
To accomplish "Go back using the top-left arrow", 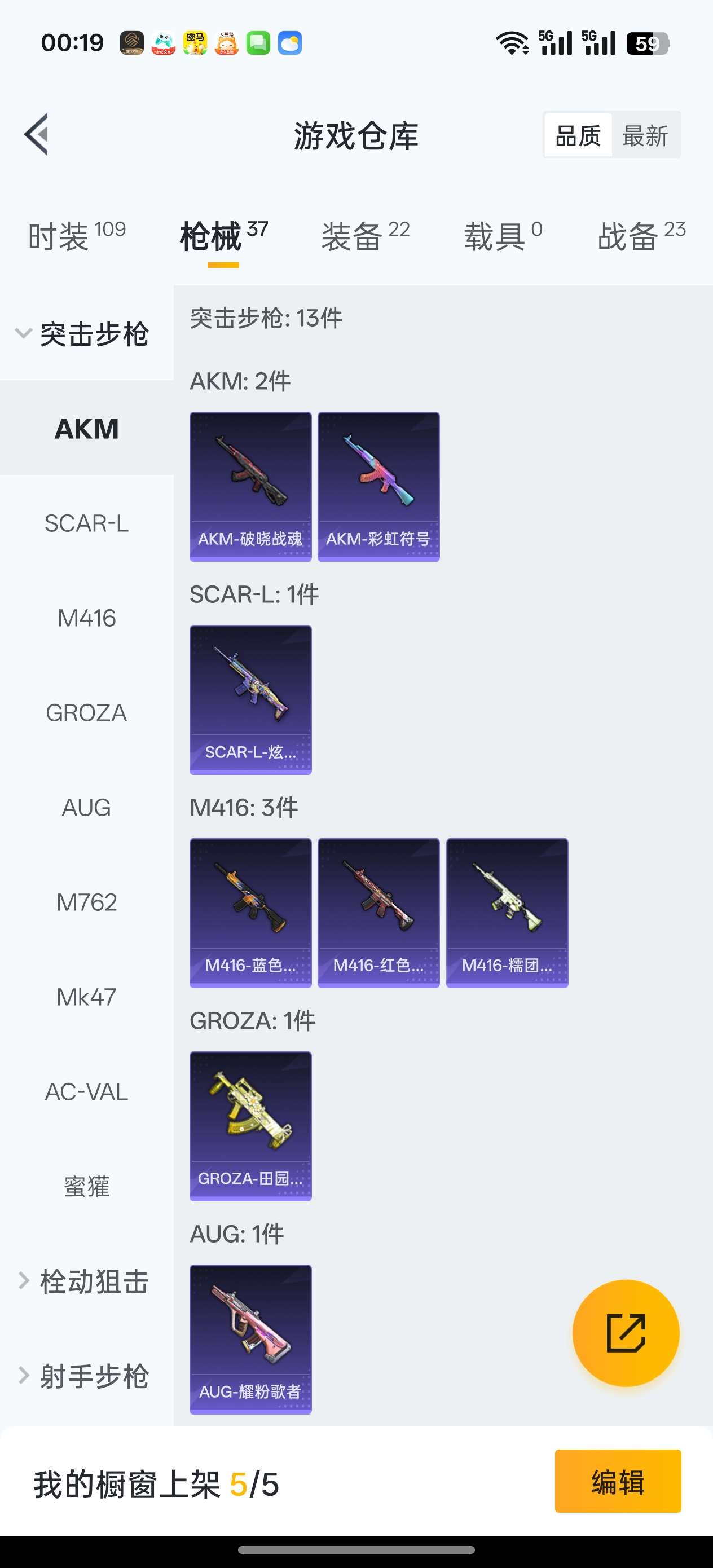I will (37, 135).
